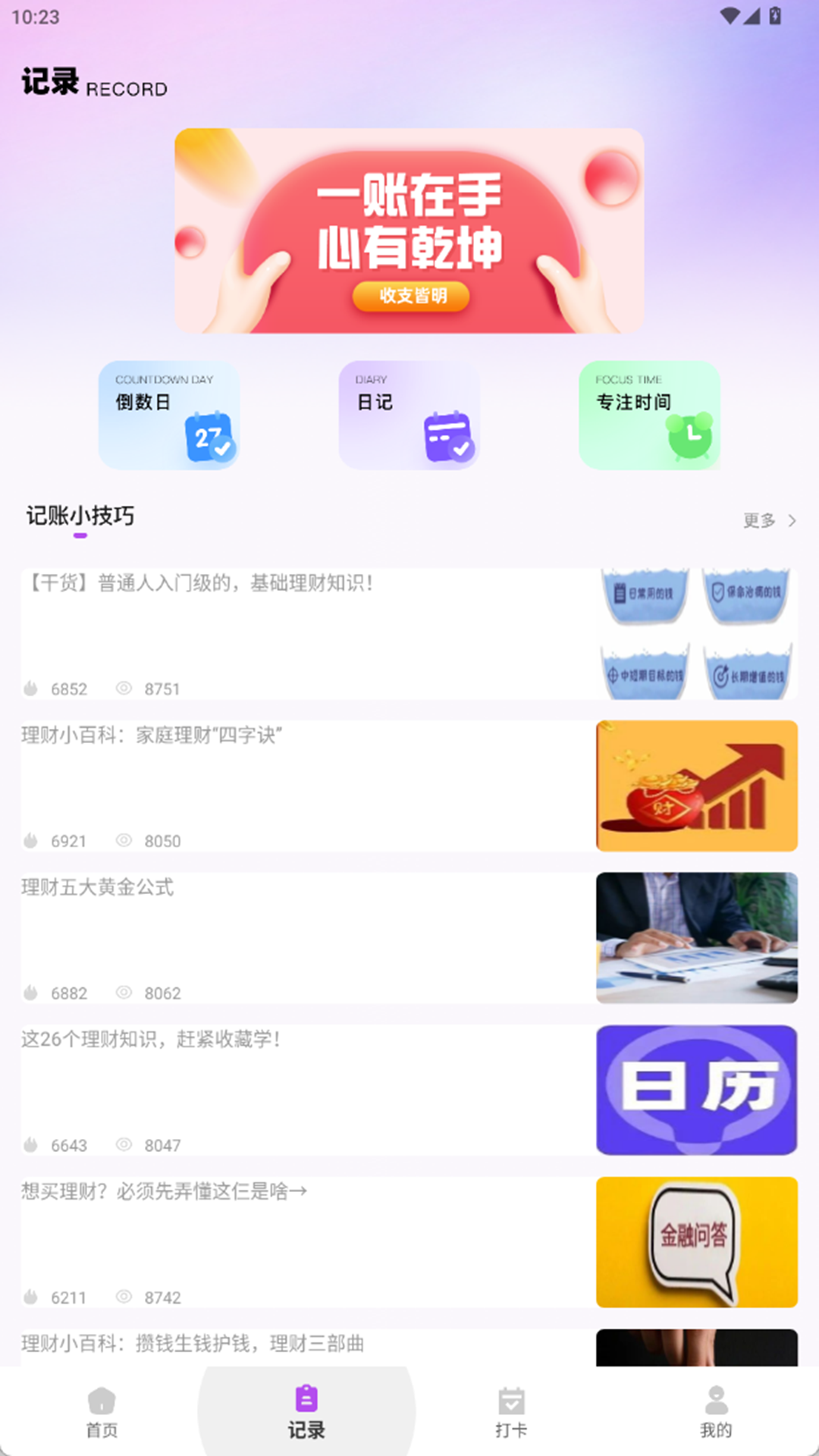Open article 理财五大黄金公式

pos(99,888)
